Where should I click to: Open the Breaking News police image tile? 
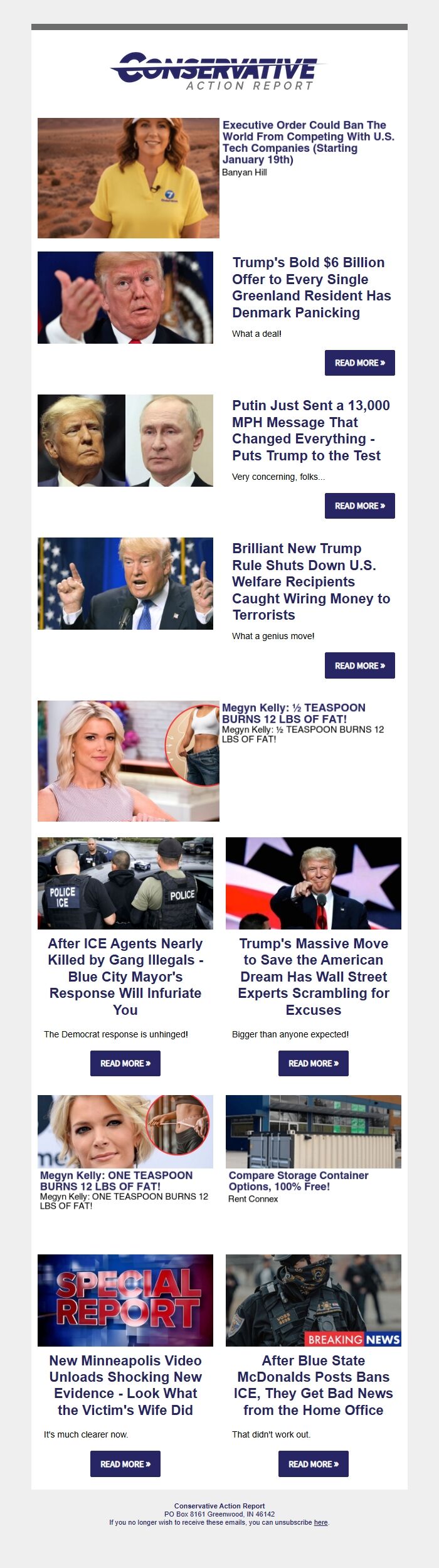313,1300
